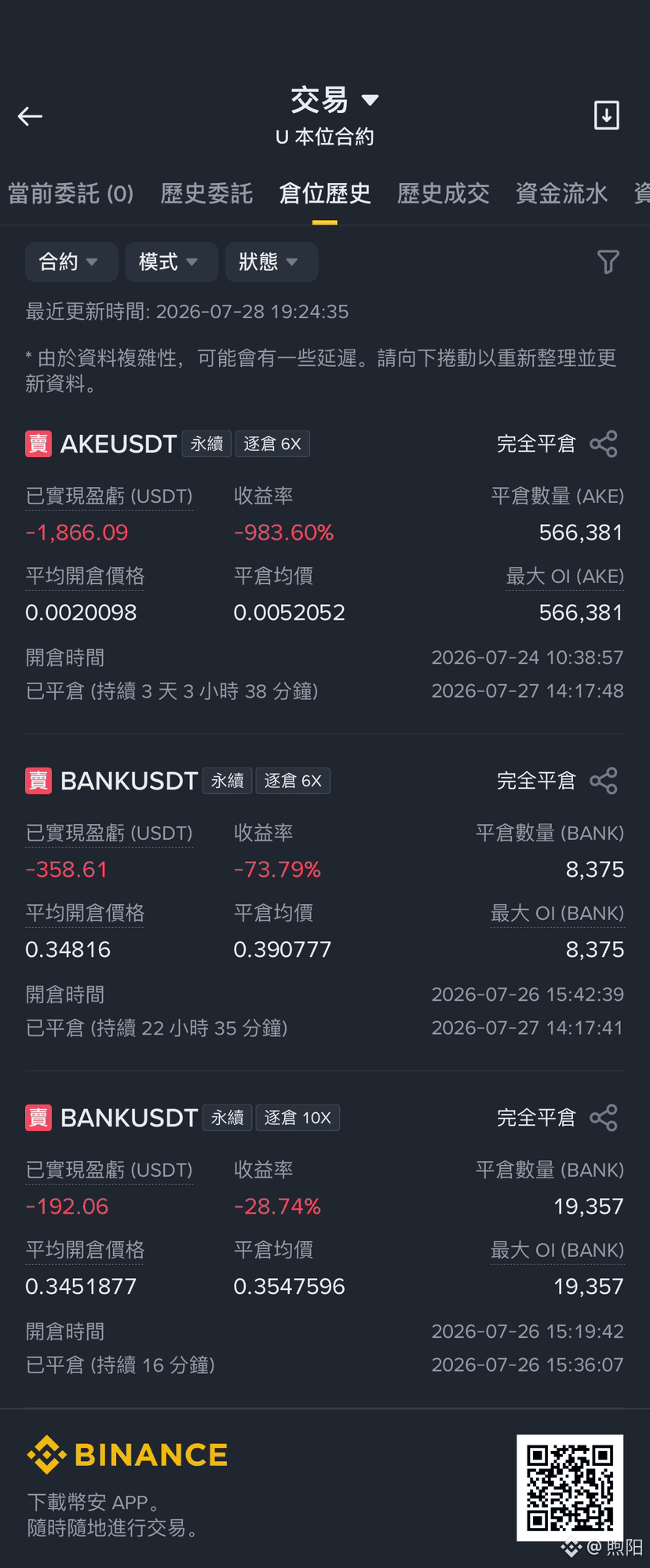Open the 狀態 filter dropdown
This screenshot has height=1568, width=650.
point(272,262)
